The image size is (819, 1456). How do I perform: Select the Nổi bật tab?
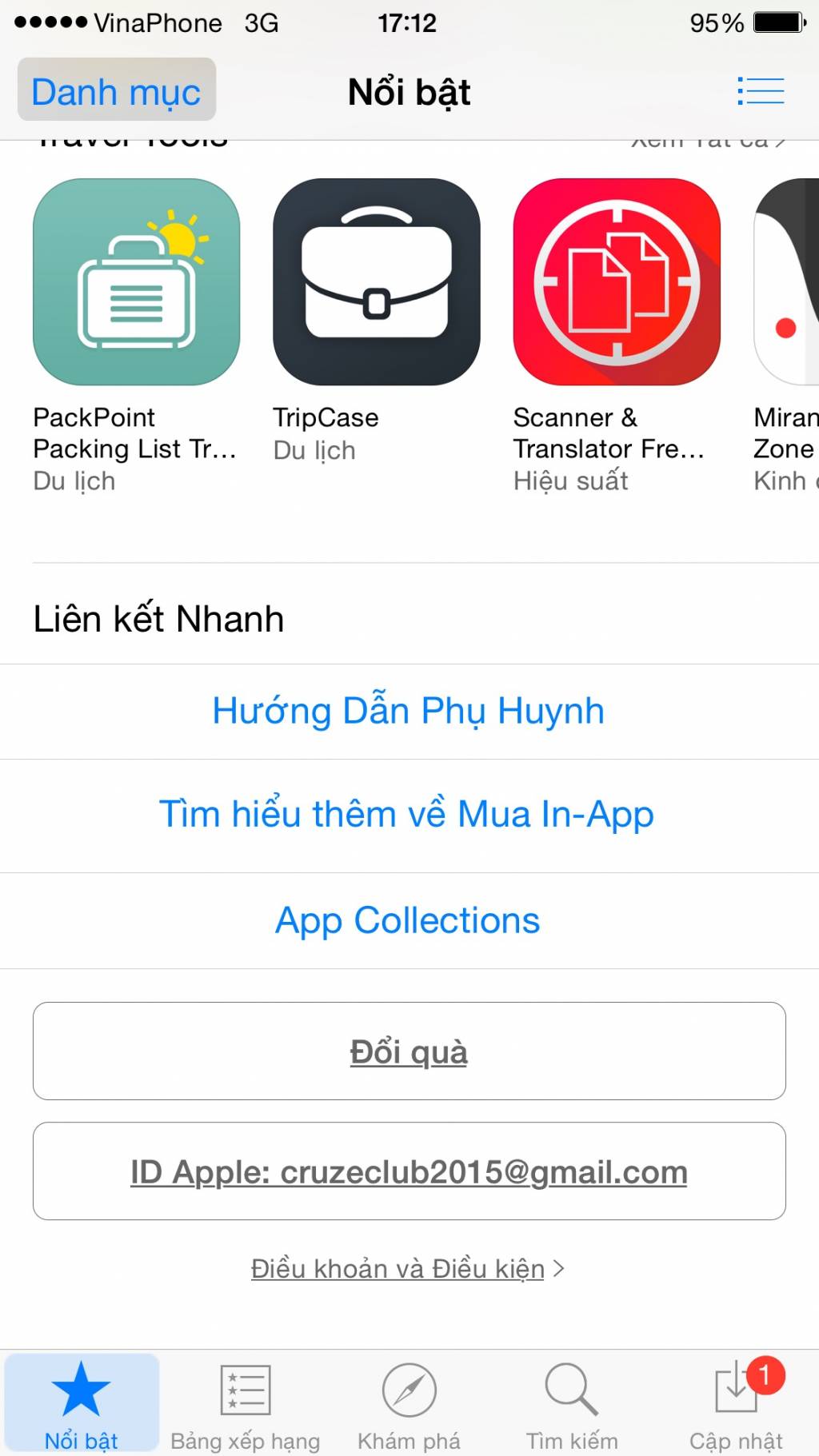click(82, 1403)
